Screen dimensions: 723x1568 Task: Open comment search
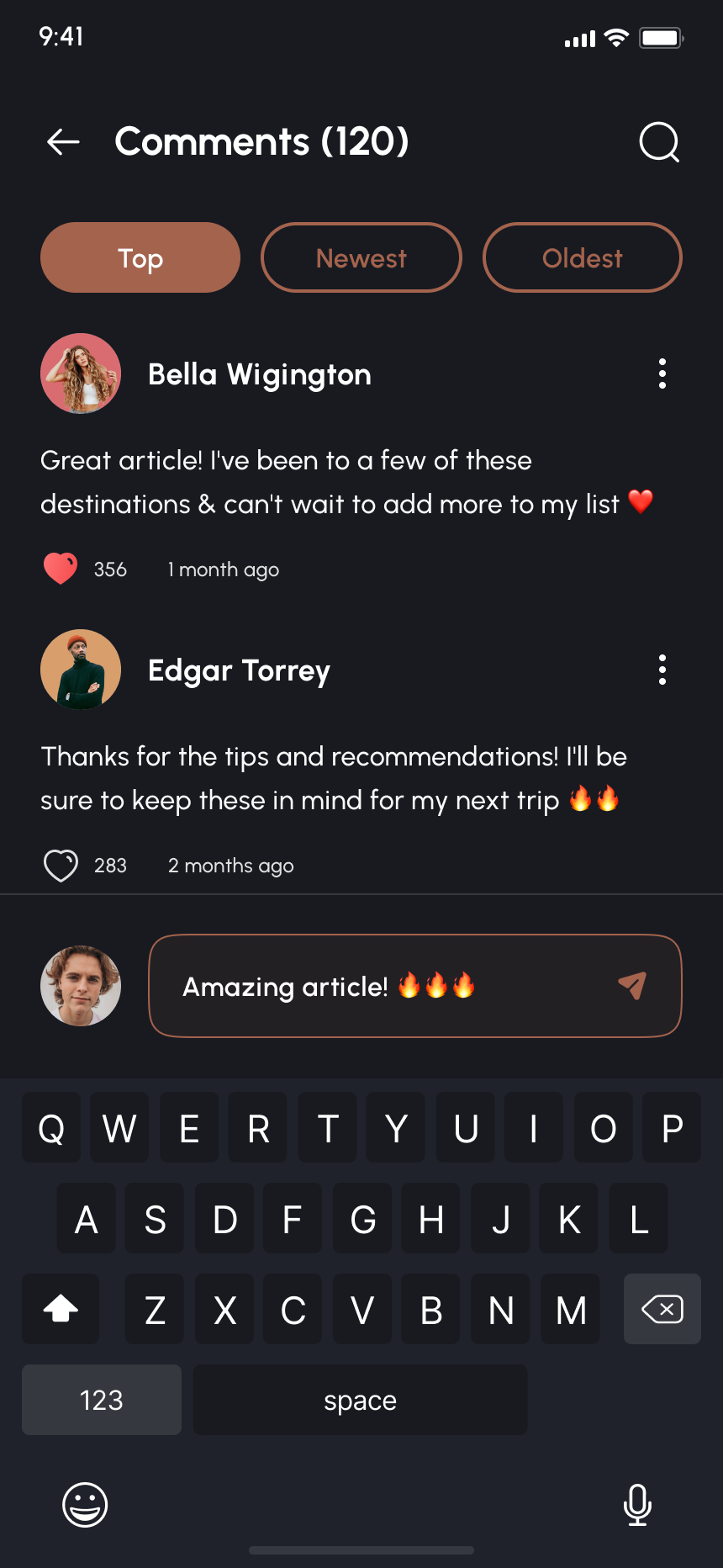click(659, 142)
